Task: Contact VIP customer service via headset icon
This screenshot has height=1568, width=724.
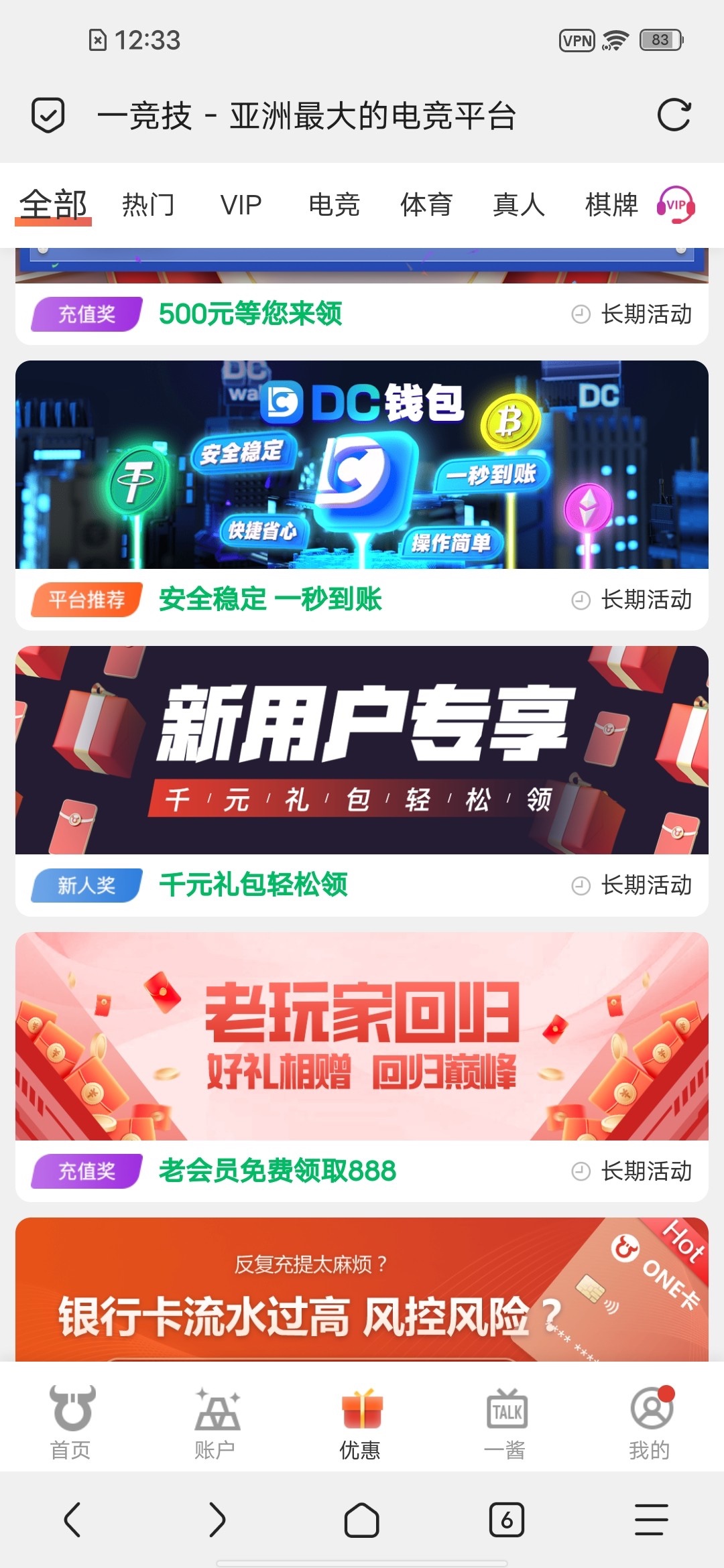Action: pos(676,204)
